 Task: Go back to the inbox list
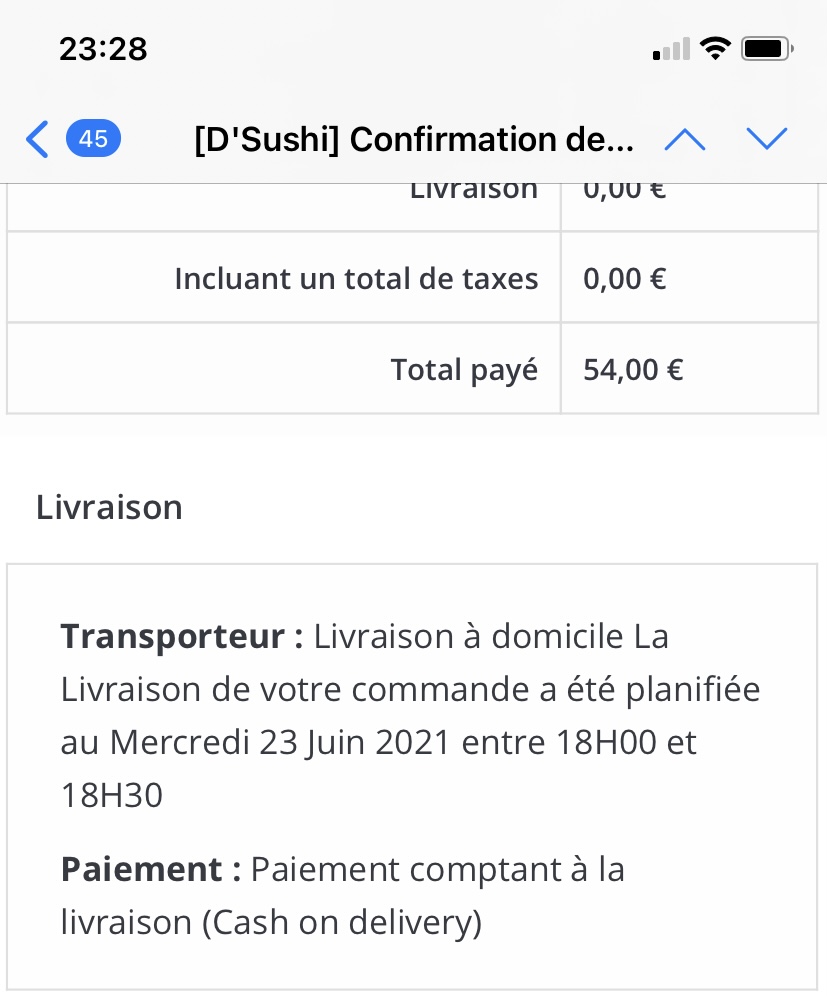(38, 139)
